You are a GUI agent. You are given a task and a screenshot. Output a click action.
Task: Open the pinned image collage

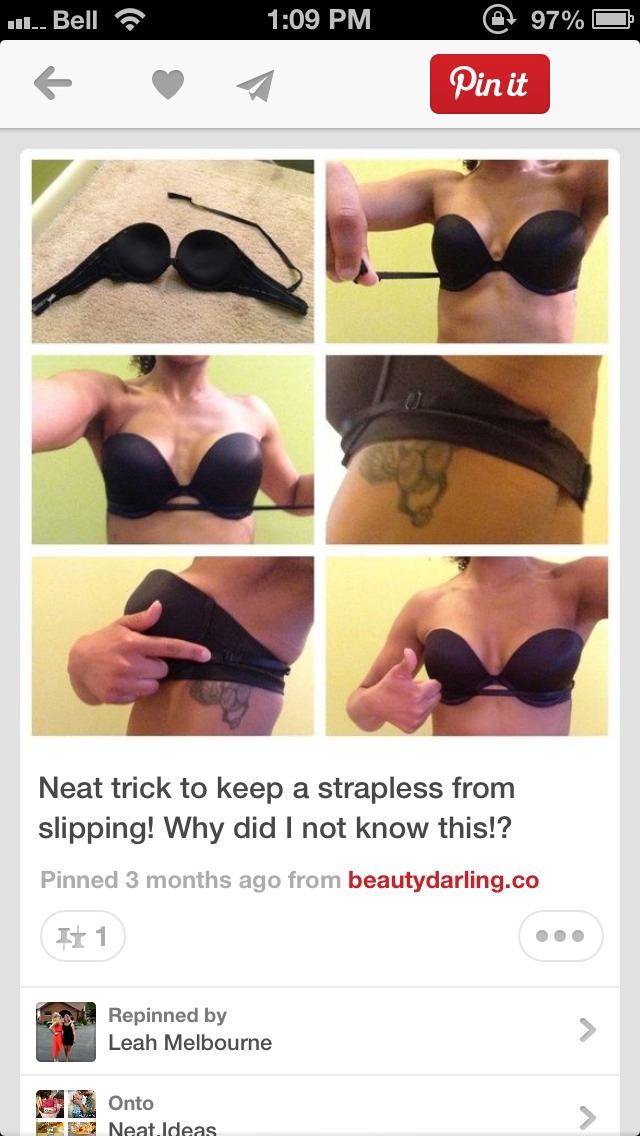coord(320,447)
